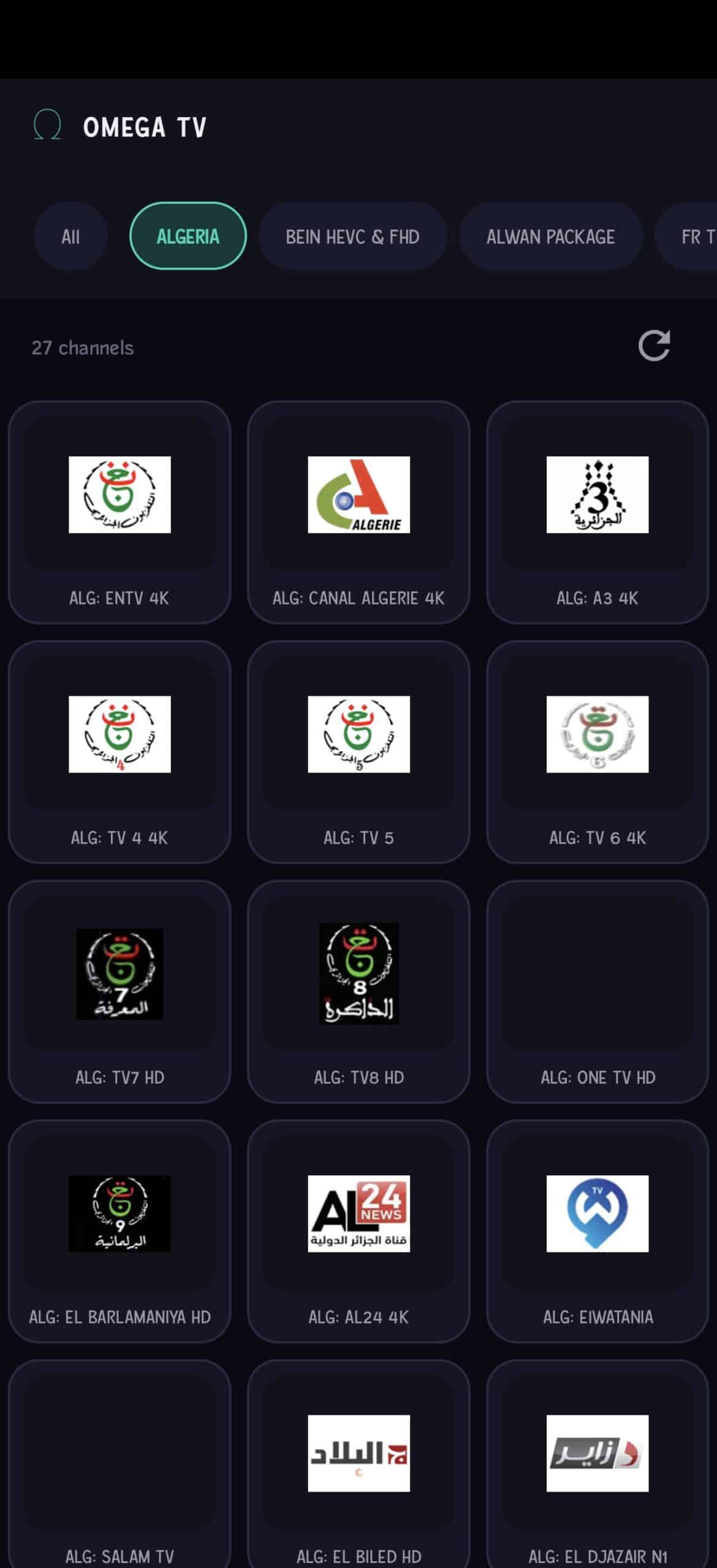This screenshot has height=1568, width=717.
Task: Open the ALG: El Barlamaniya HD channel
Action: tap(120, 1214)
